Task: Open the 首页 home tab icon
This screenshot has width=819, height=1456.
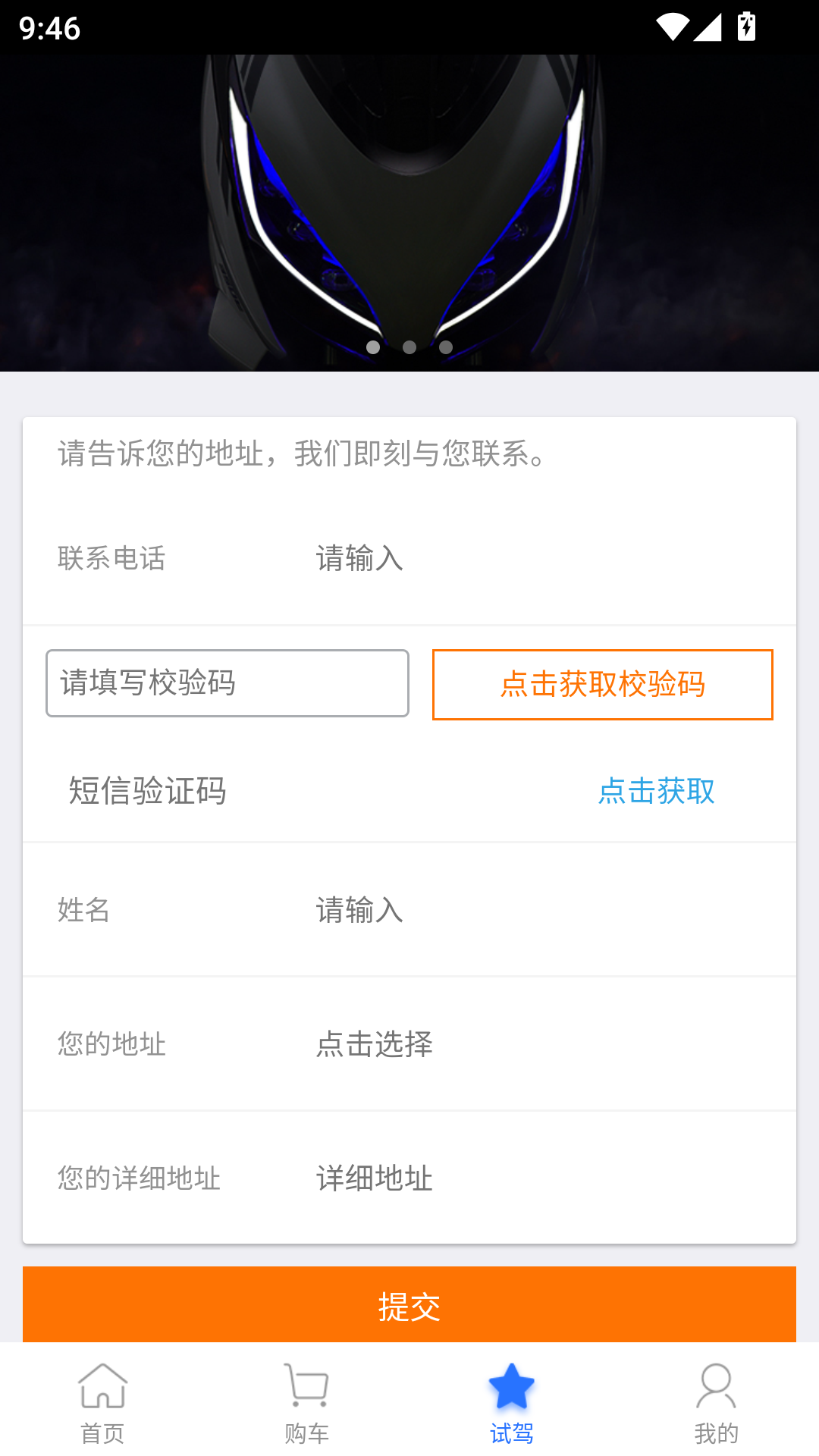Action: point(102,1388)
